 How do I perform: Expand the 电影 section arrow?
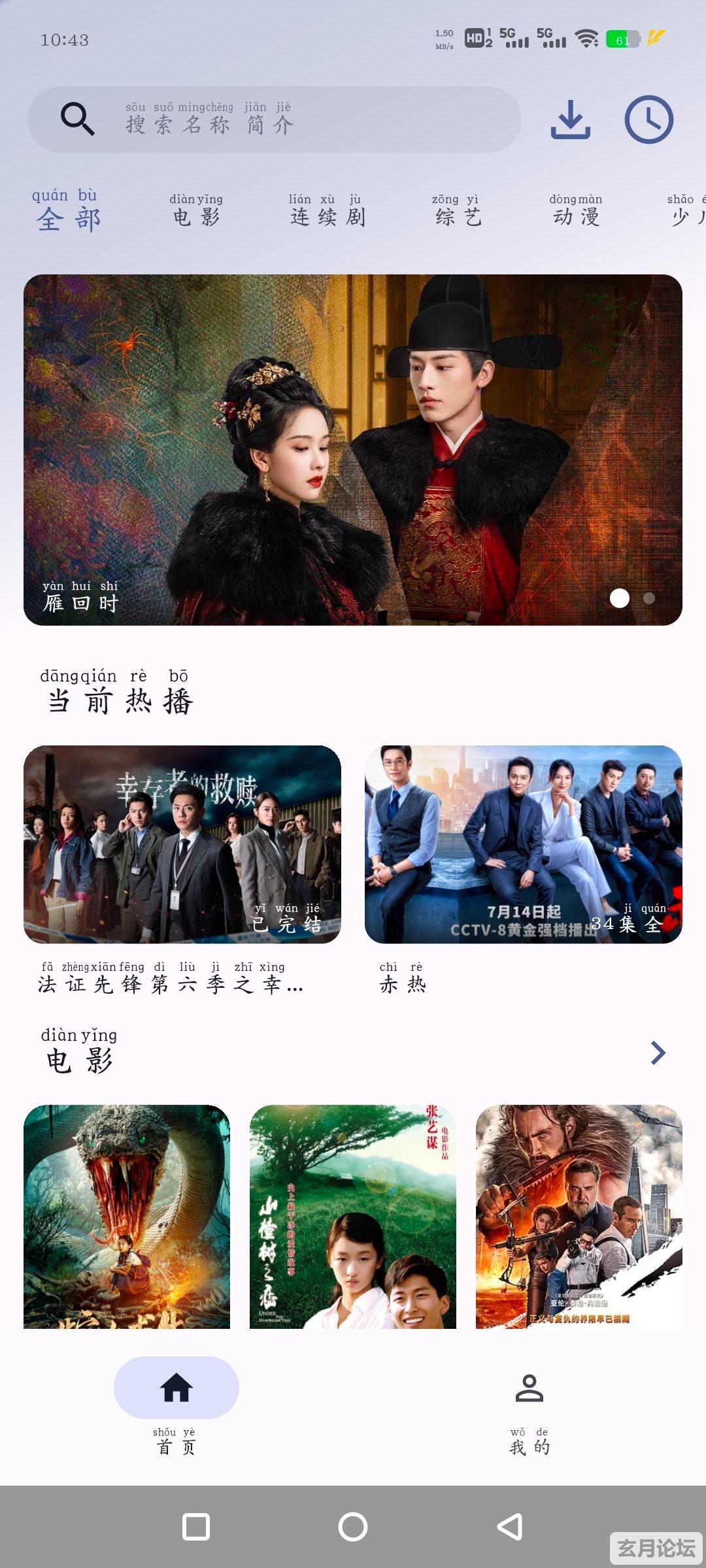tap(658, 1053)
